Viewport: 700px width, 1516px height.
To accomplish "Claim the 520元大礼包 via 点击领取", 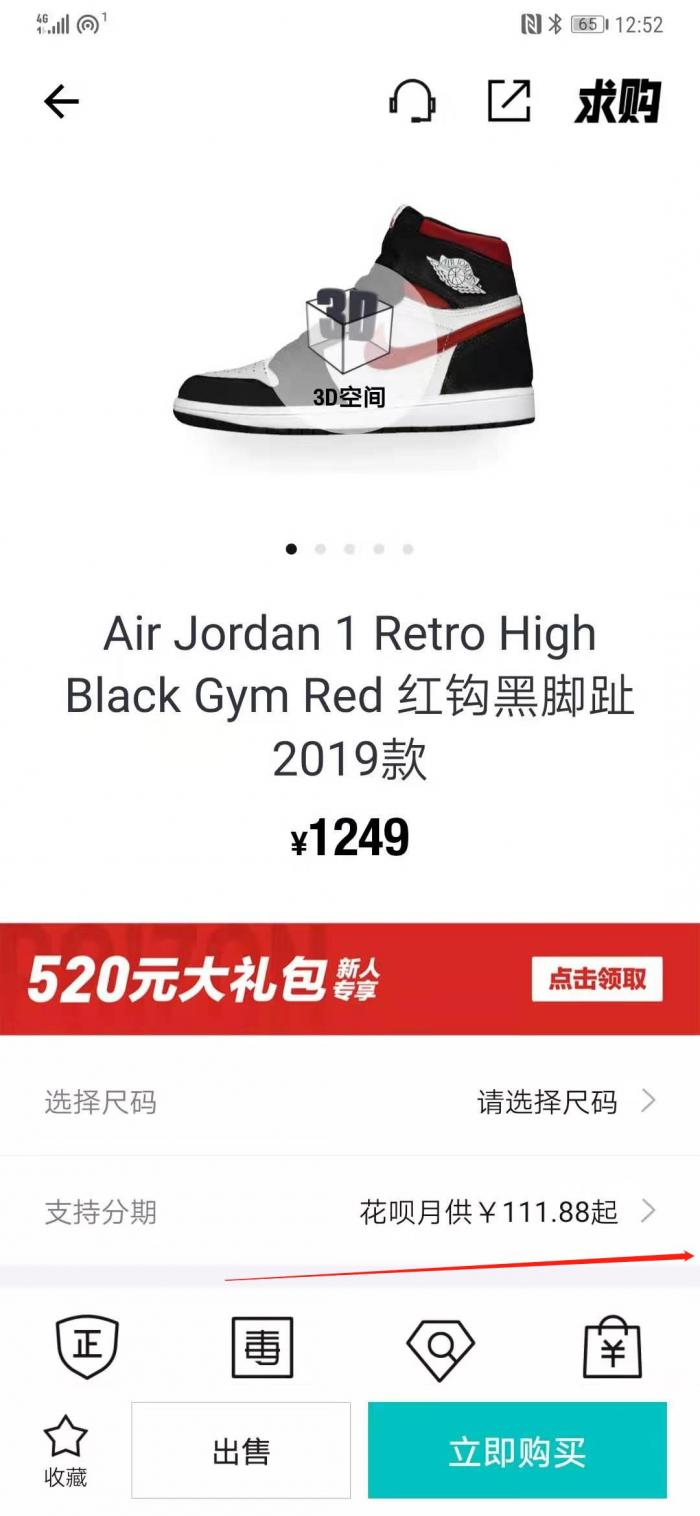I will pos(596,979).
